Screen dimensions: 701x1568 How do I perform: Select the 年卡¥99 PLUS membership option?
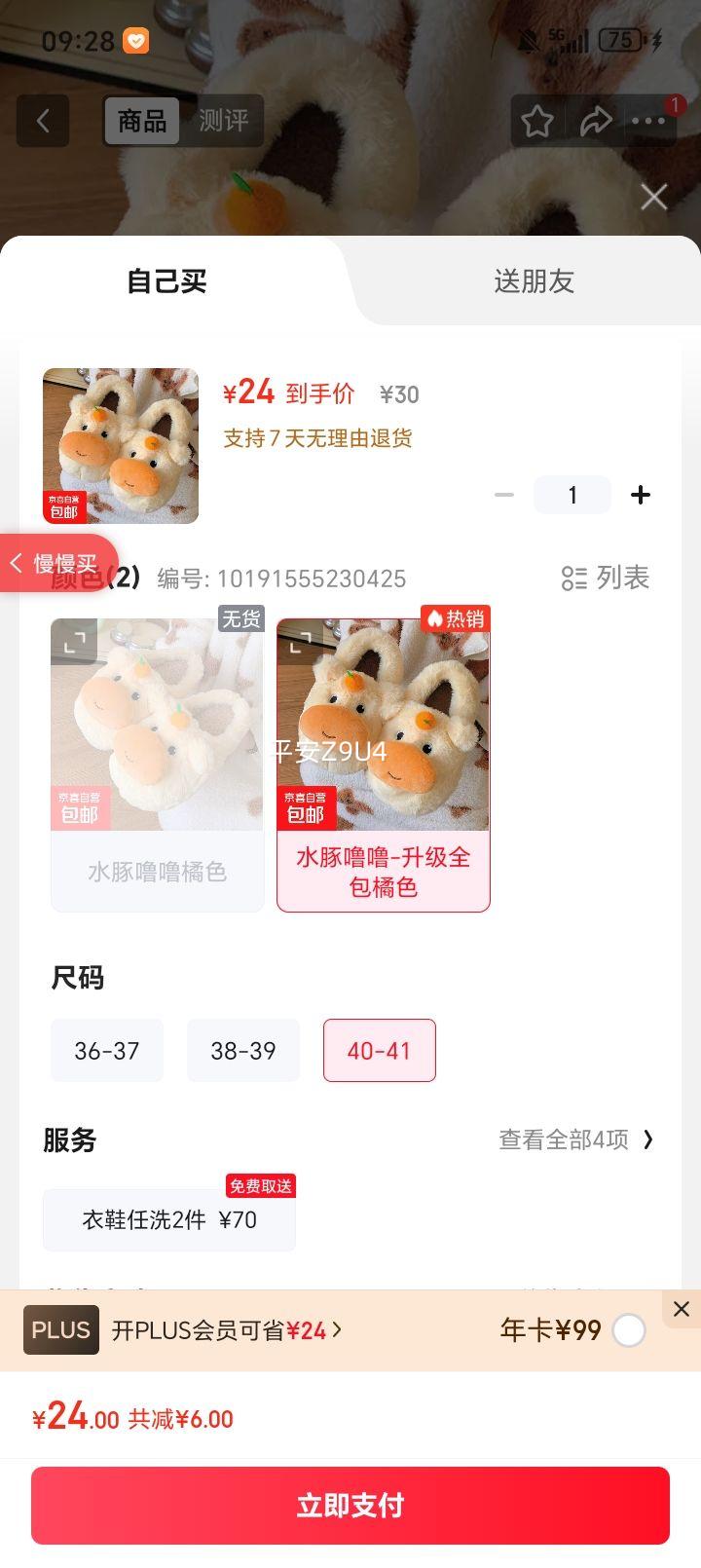pyautogui.click(x=629, y=1329)
